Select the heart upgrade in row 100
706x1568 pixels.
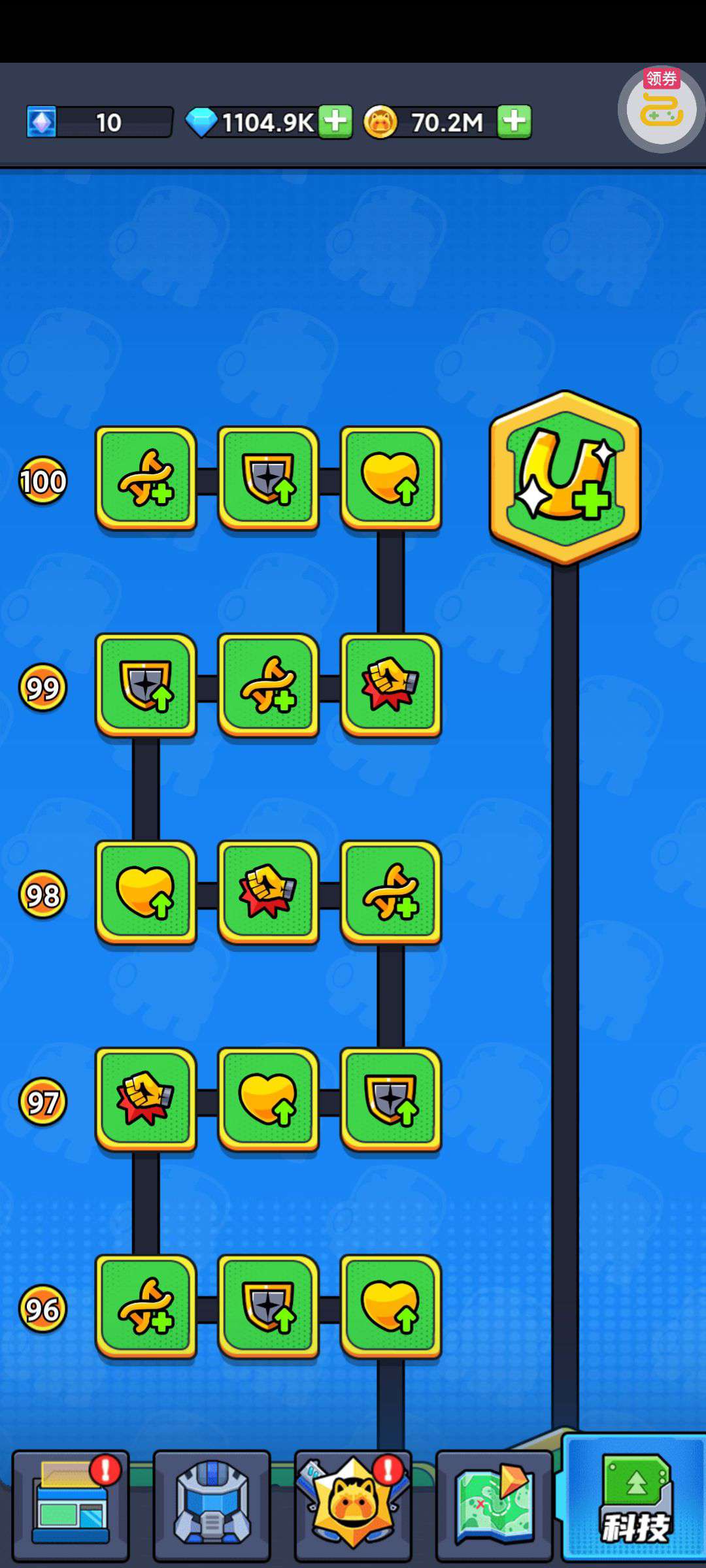(391, 478)
